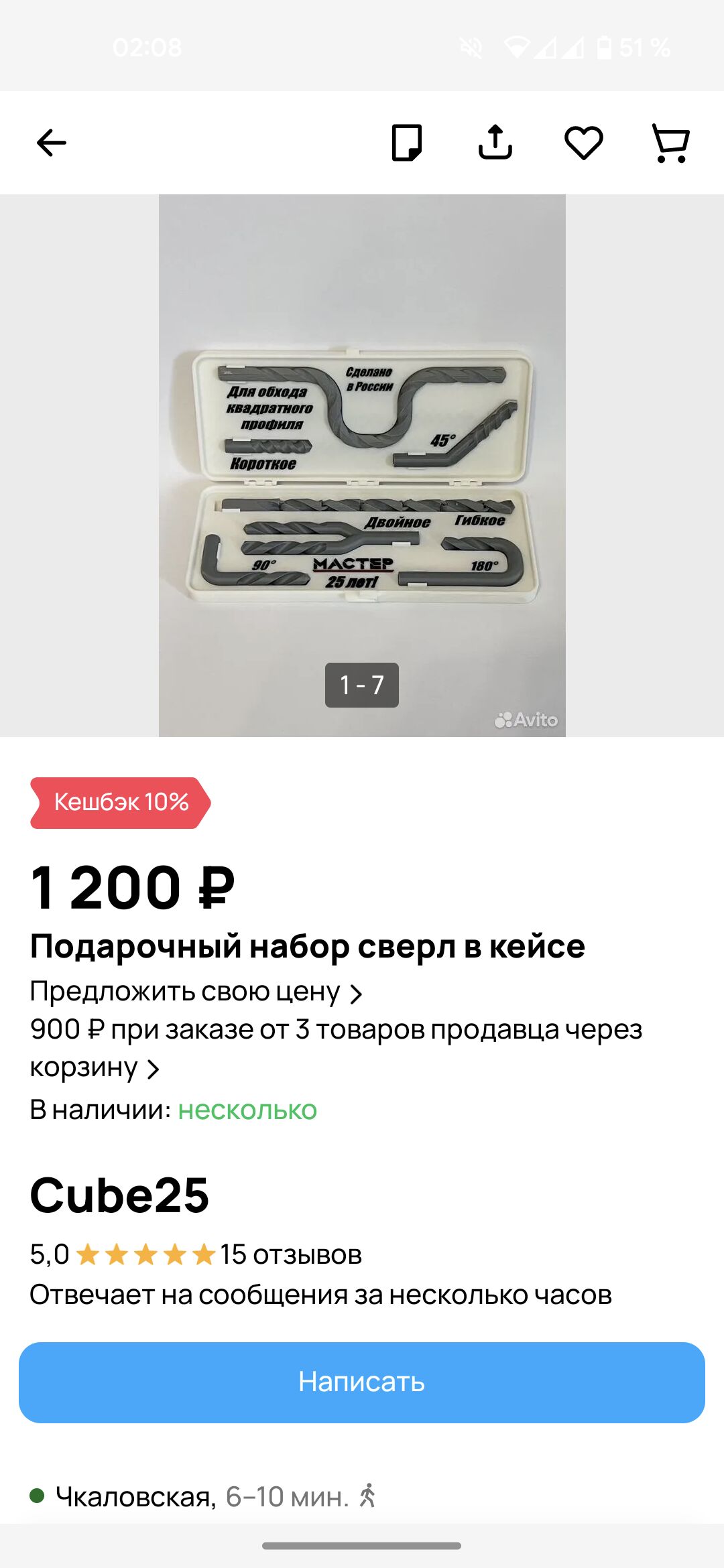Open the shopping cart
The width and height of the screenshot is (724, 1568).
[671, 143]
